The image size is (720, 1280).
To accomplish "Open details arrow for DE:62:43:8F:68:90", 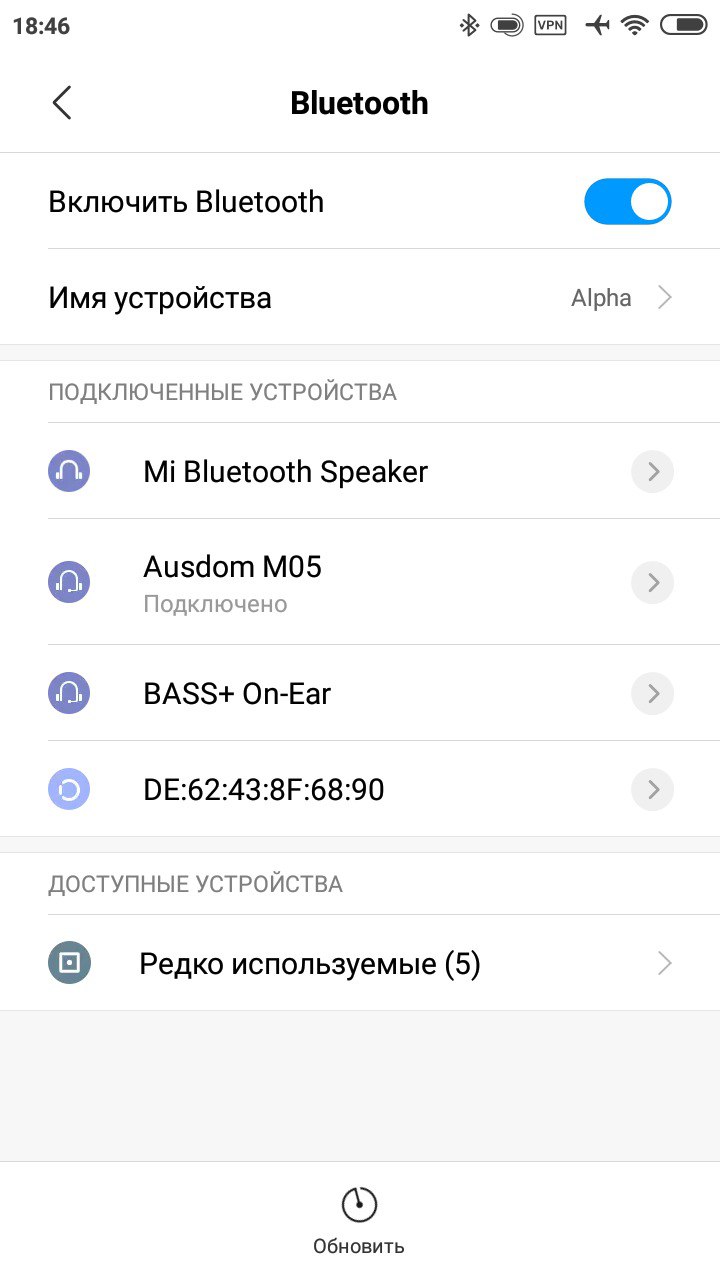I will [653, 789].
